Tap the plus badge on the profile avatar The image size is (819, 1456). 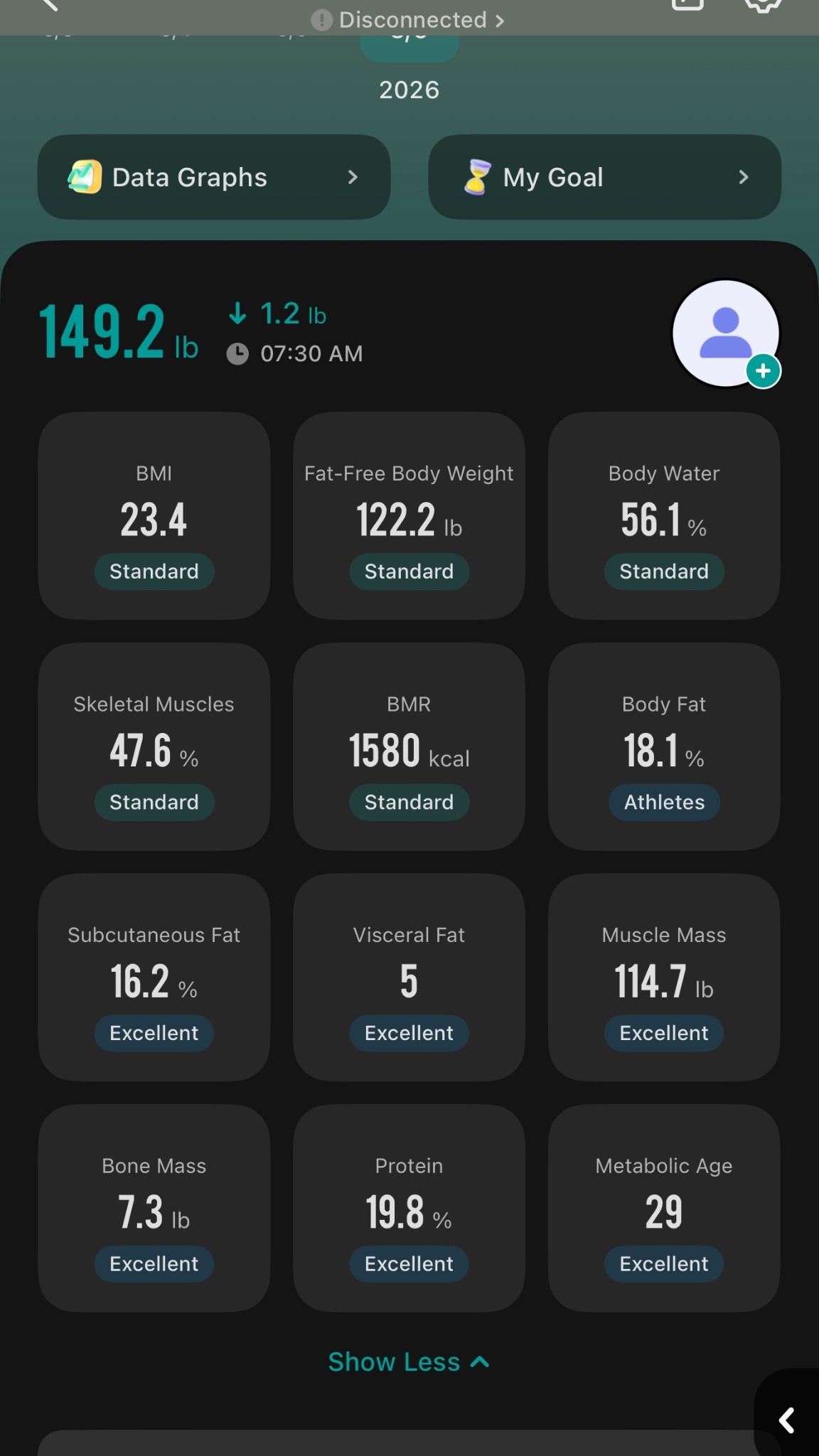[763, 370]
